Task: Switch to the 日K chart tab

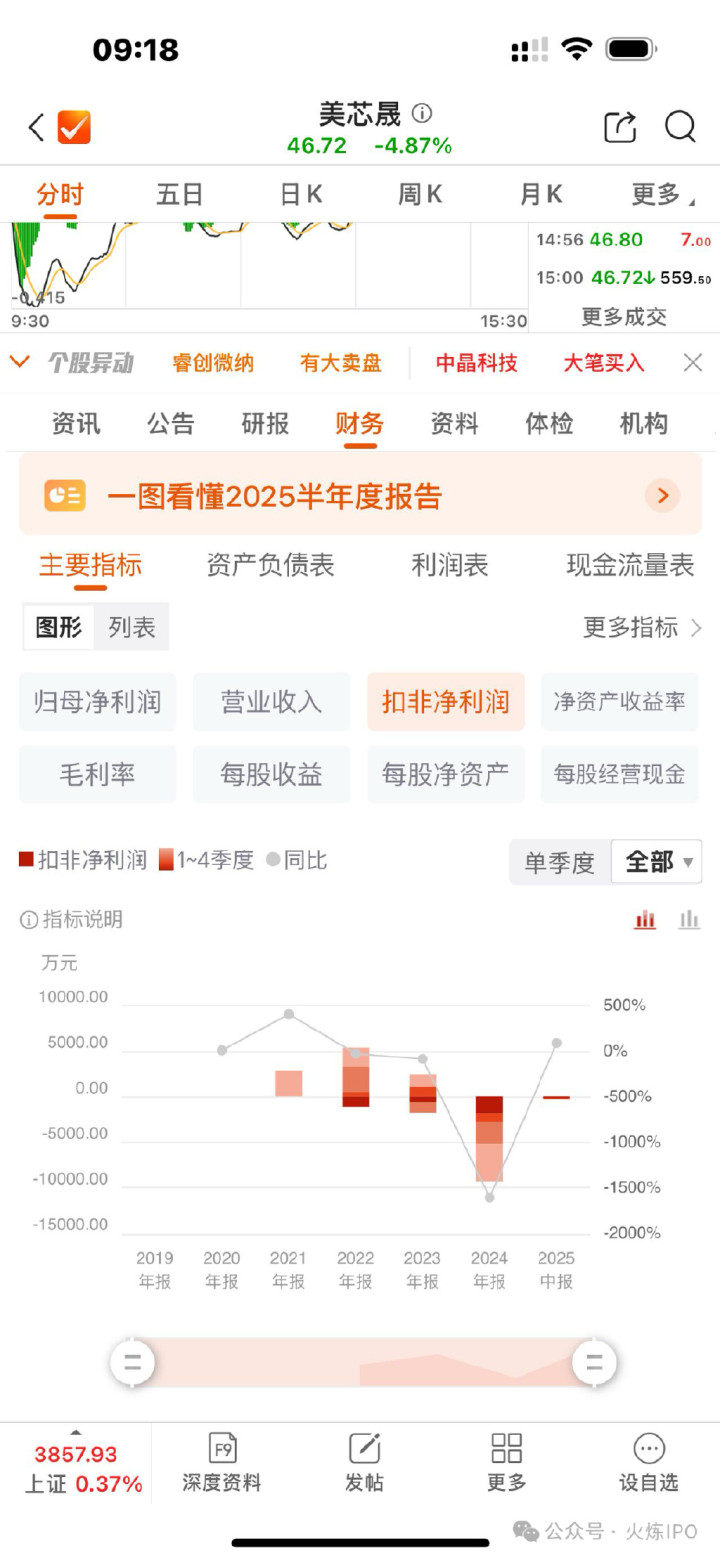Action: click(301, 195)
